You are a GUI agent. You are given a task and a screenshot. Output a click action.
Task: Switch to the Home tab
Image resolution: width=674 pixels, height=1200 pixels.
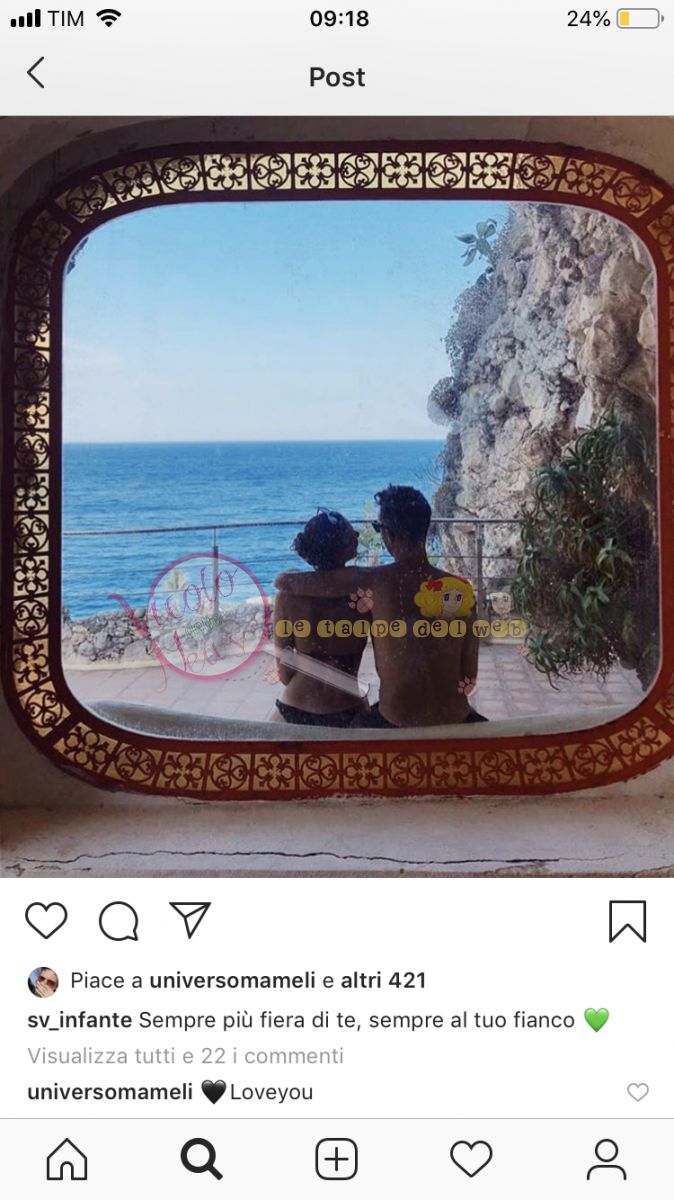67,1160
